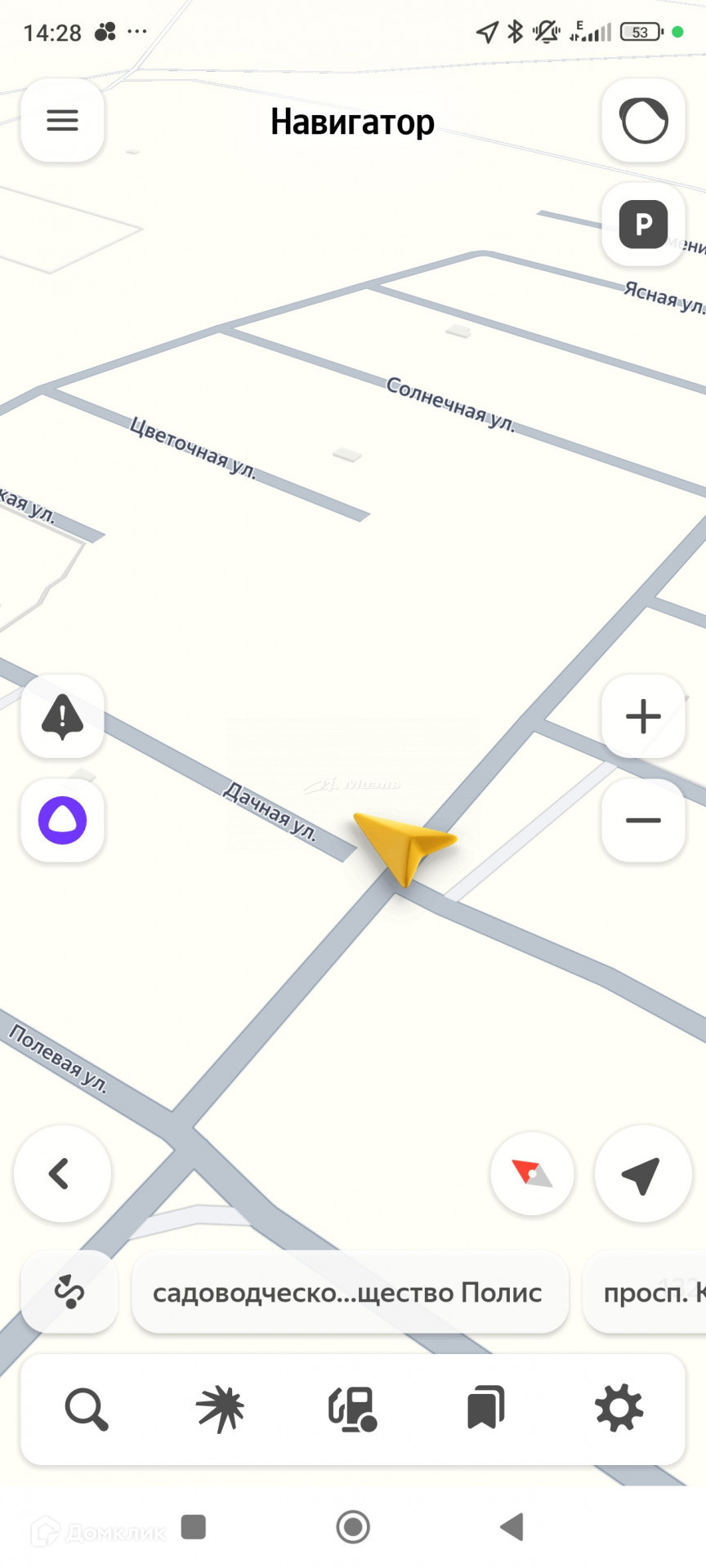The height and width of the screenshot is (1568, 706).
Task: Open navigator settings gear
Action: [619, 1409]
